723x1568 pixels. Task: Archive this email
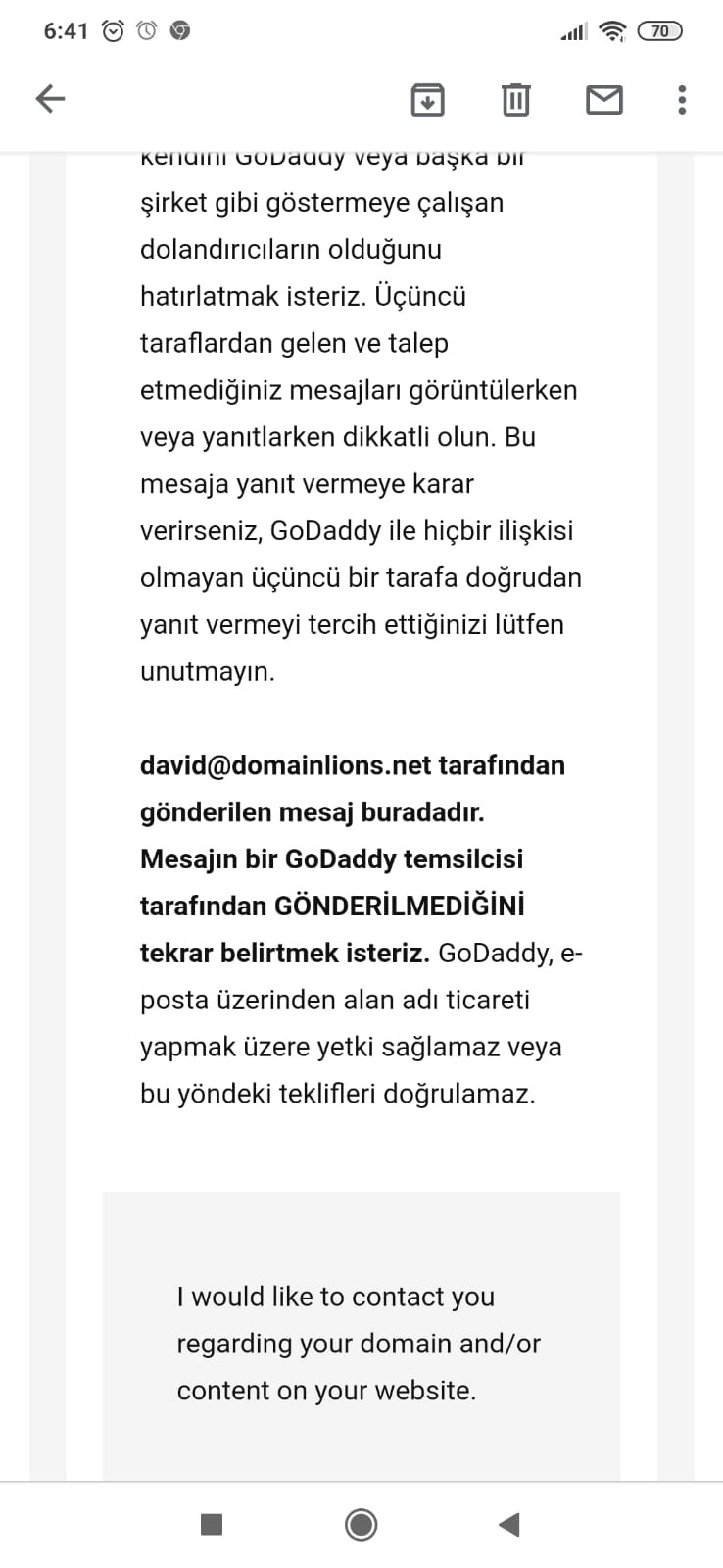point(427,100)
